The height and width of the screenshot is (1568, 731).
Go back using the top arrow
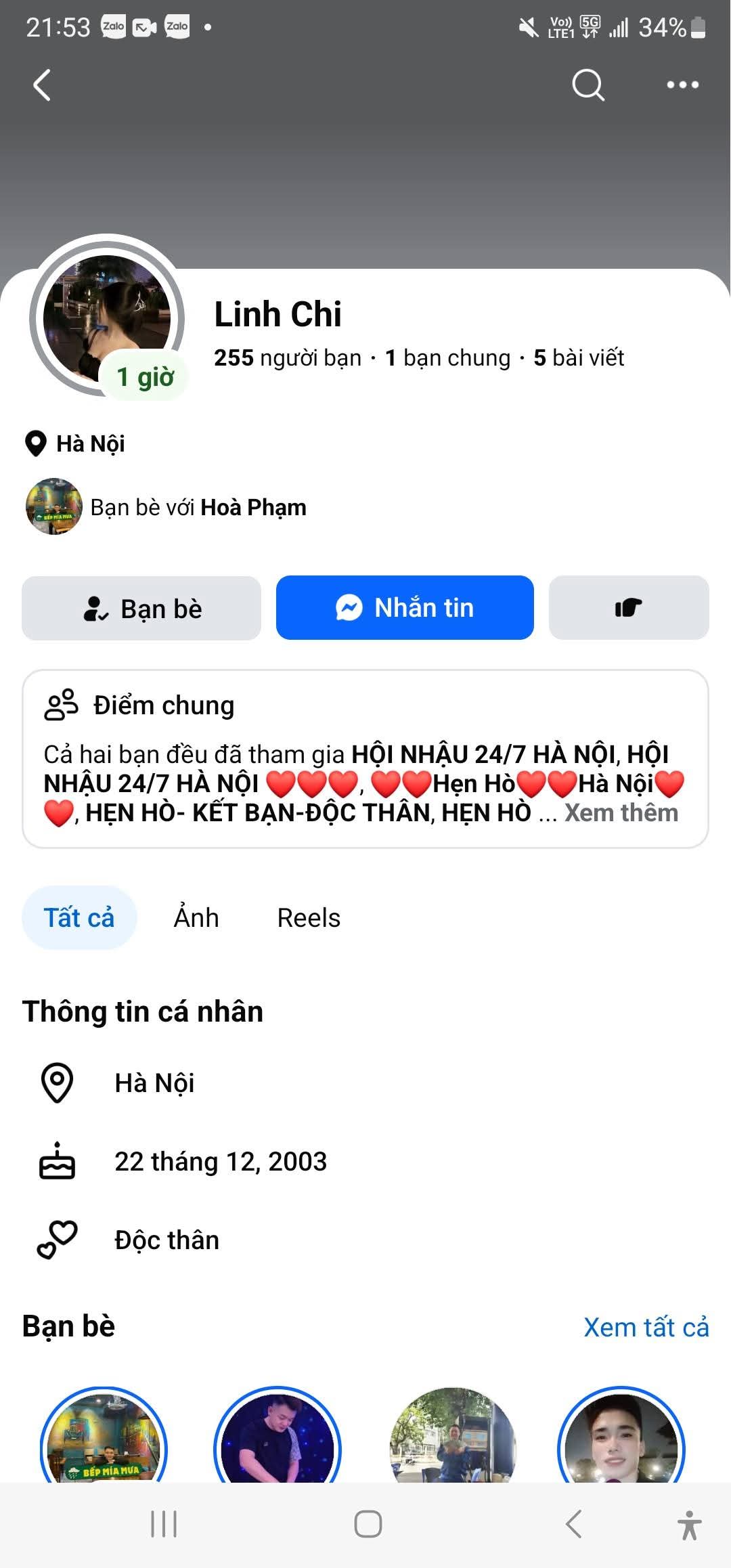click(42, 85)
